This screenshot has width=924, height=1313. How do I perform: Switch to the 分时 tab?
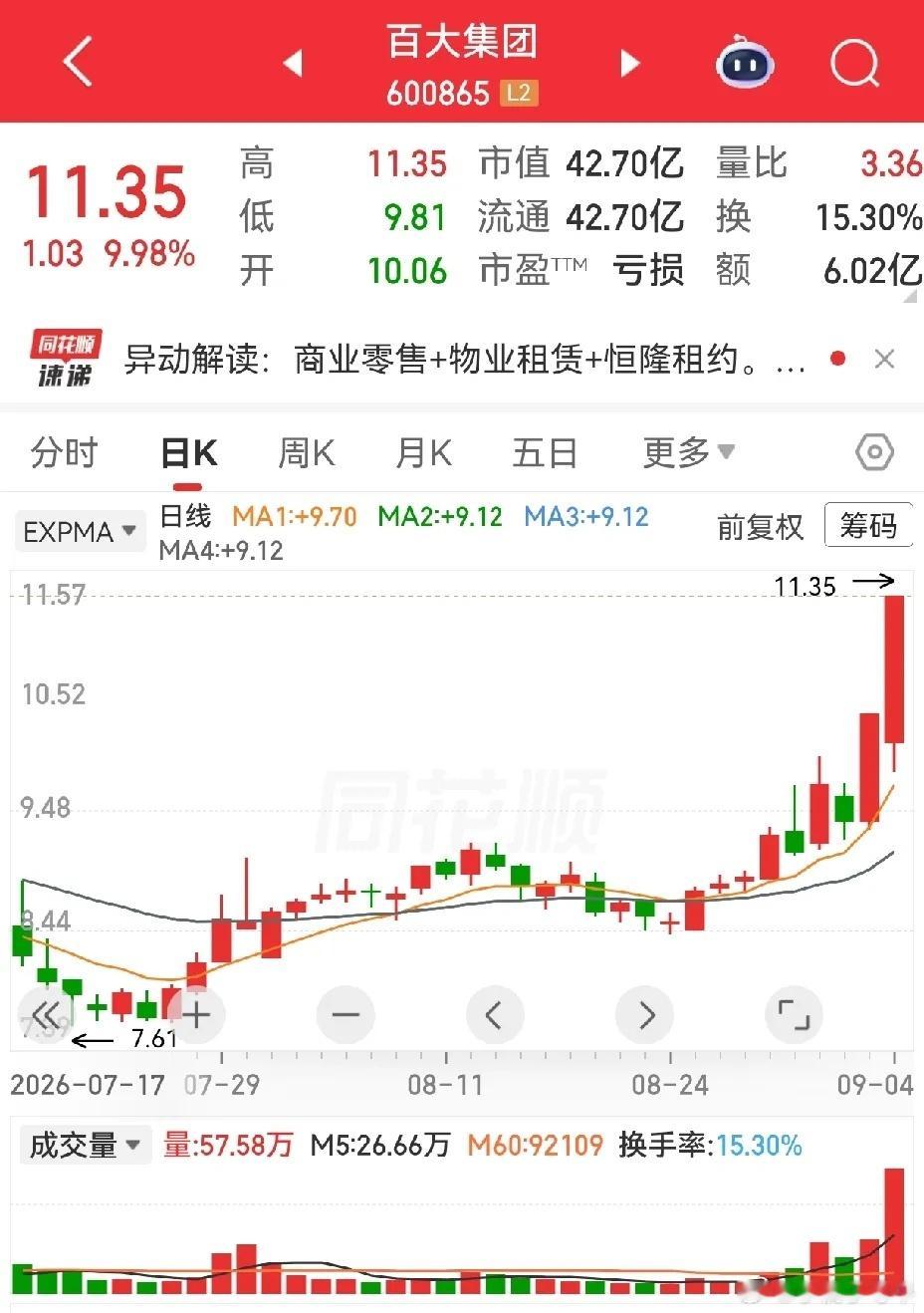(x=64, y=452)
